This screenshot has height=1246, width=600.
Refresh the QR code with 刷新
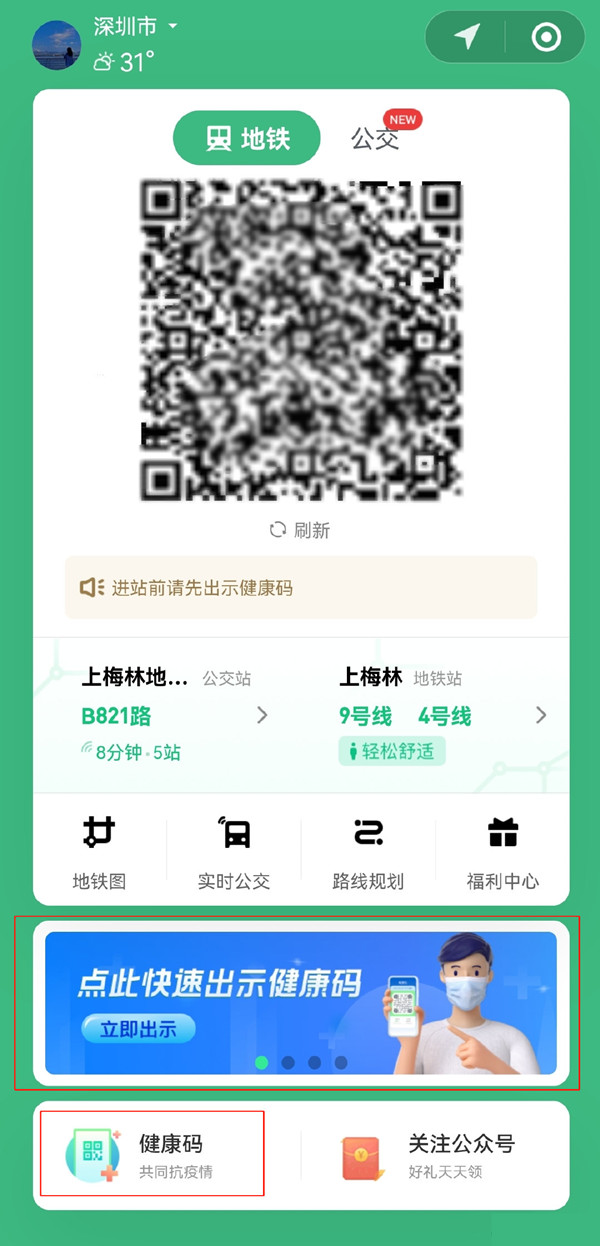coord(300,530)
